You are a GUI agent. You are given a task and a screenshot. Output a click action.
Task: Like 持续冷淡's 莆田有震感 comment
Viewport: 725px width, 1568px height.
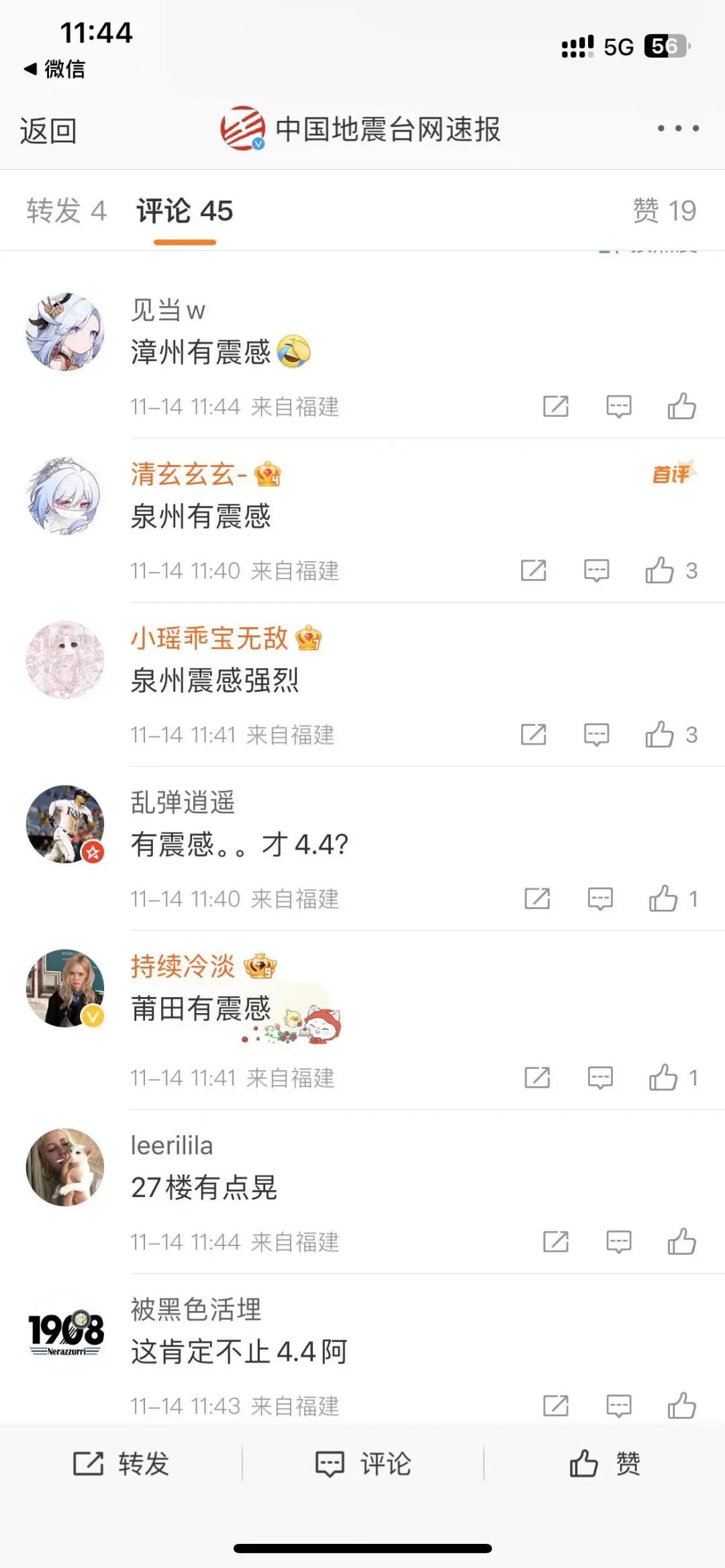(x=663, y=1078)
